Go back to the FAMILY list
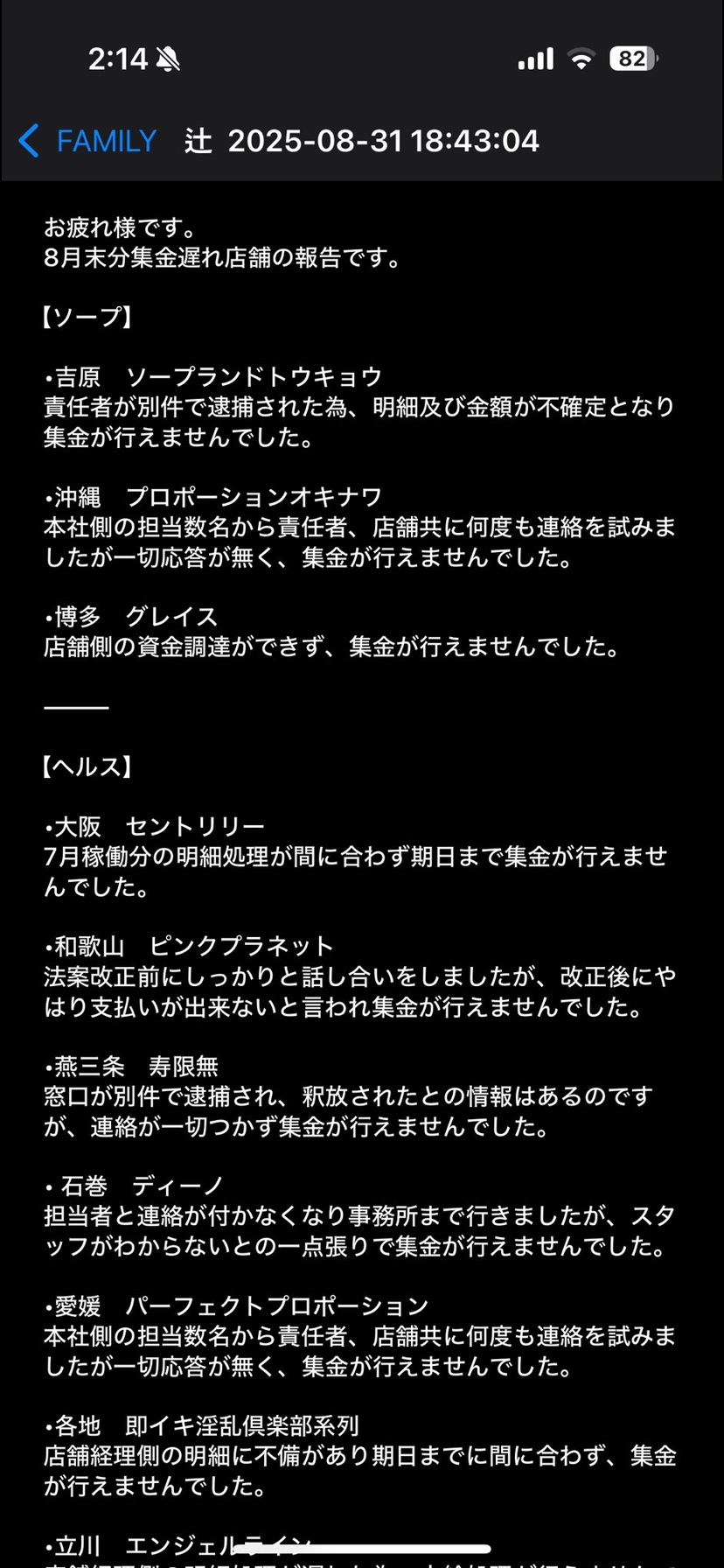This screenshot has width=724, height=1568. (87, 141)
